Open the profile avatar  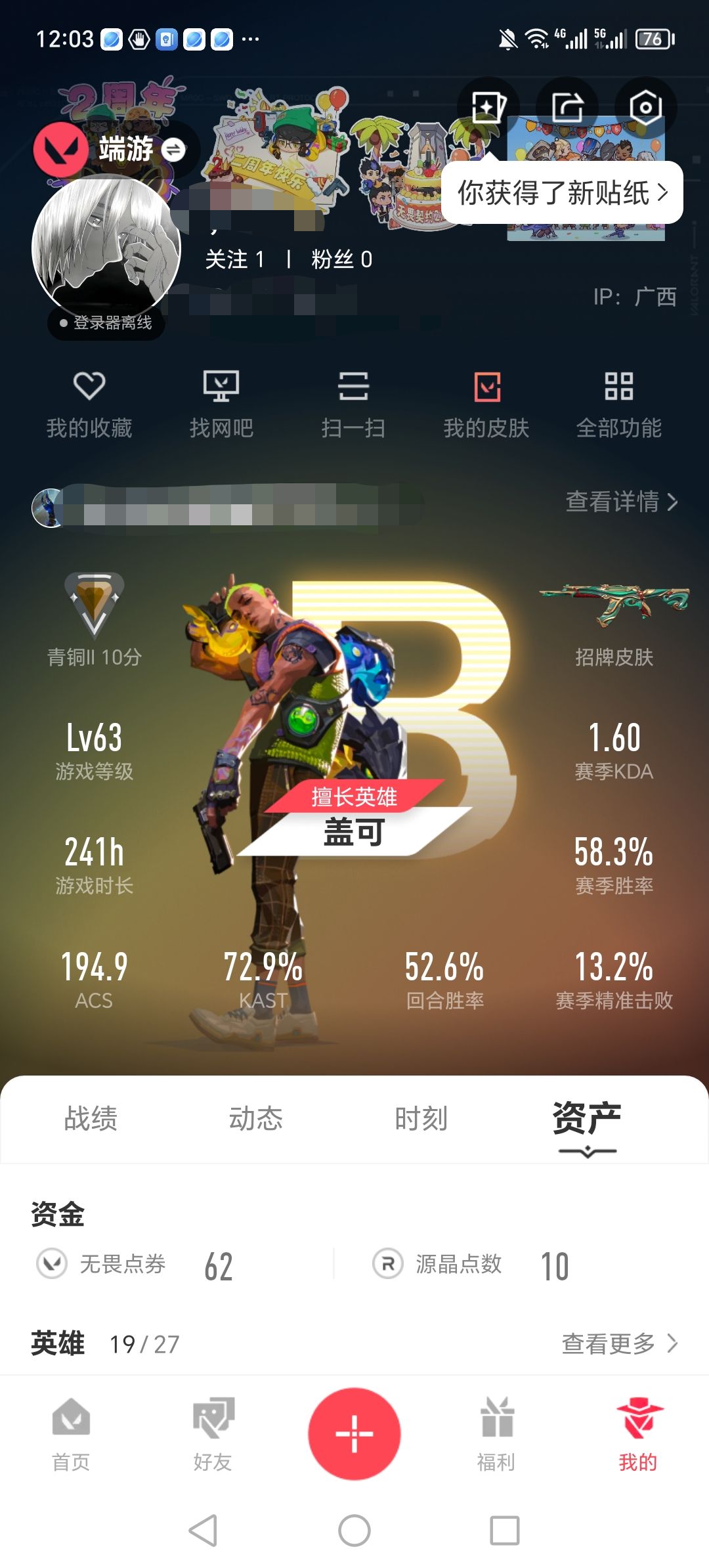106,248
